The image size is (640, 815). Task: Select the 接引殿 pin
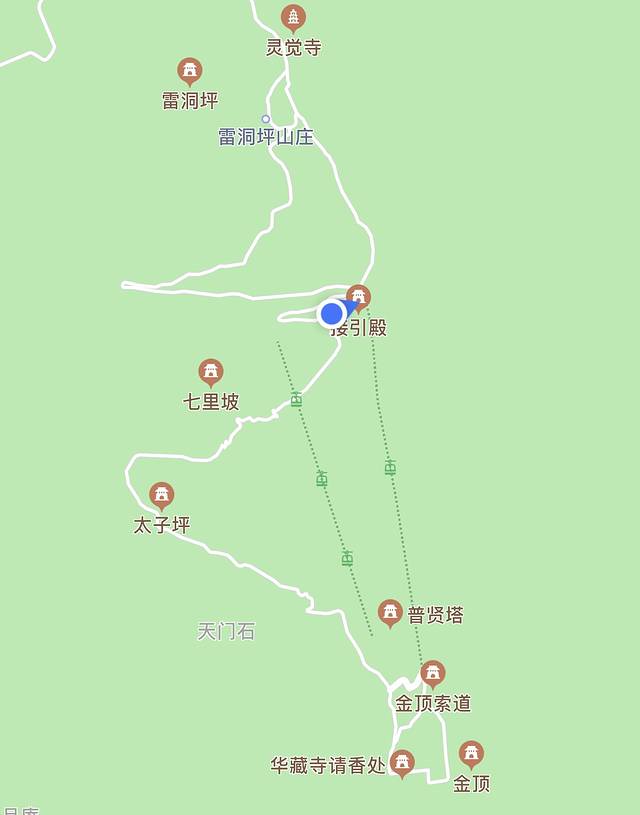click(x=359, y=297)
